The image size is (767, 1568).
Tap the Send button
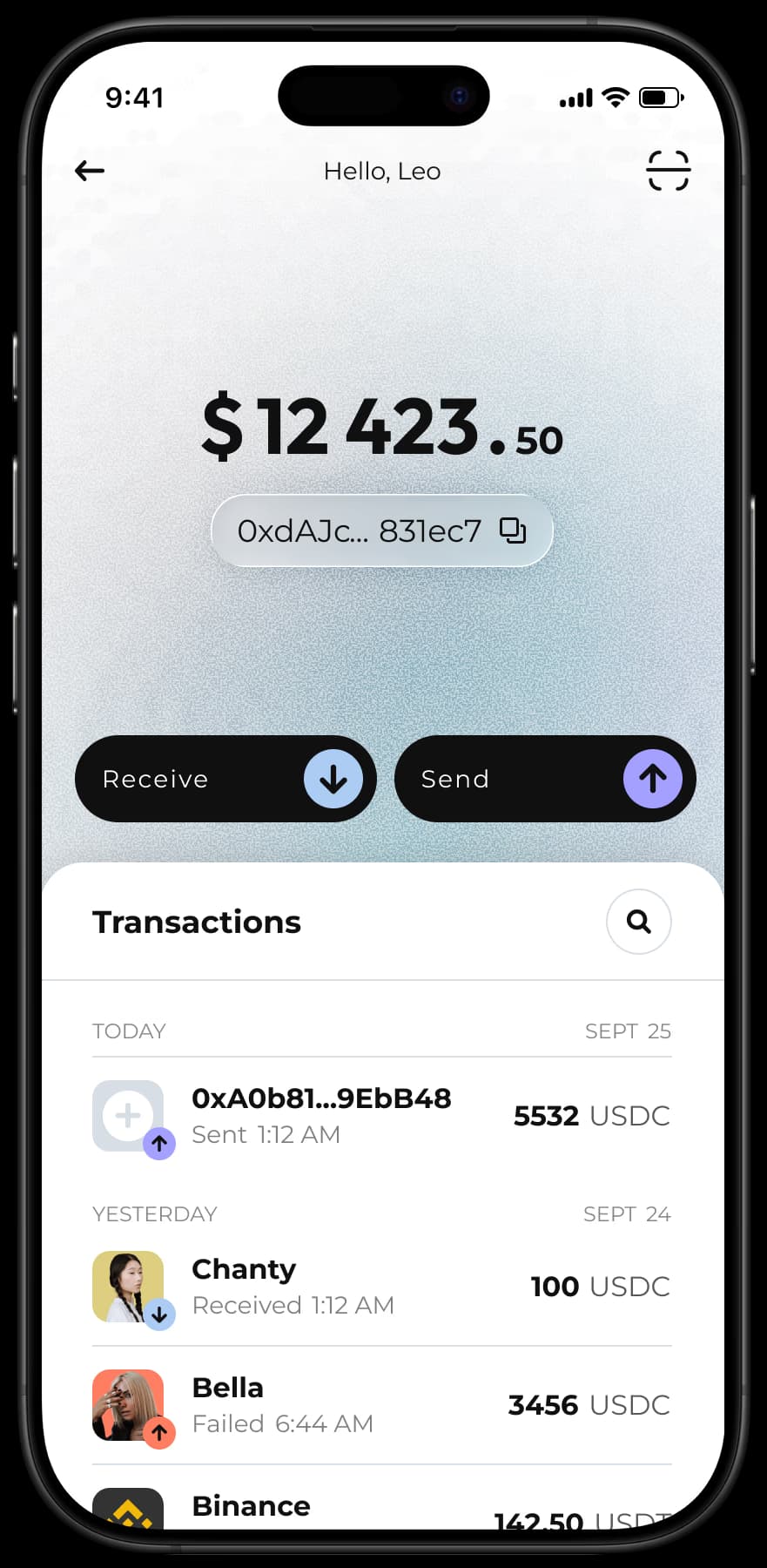[545, 779]
